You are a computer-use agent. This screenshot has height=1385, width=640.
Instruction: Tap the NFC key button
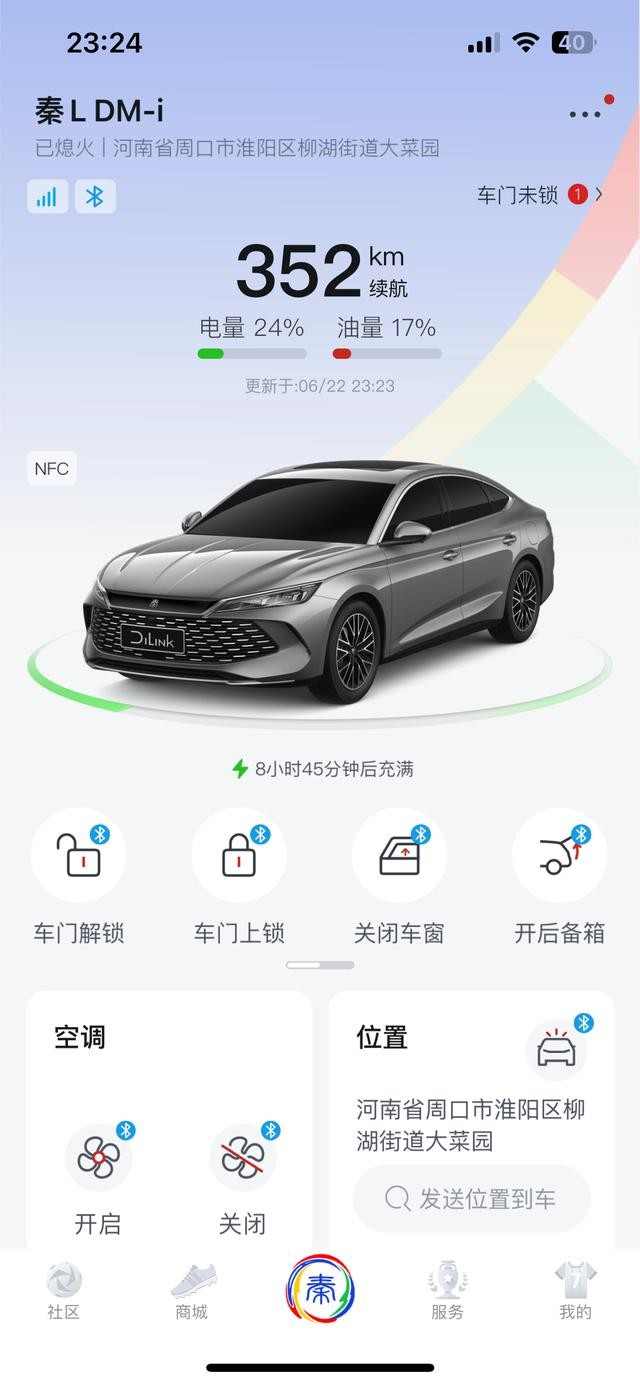click(x=52, y=468)
